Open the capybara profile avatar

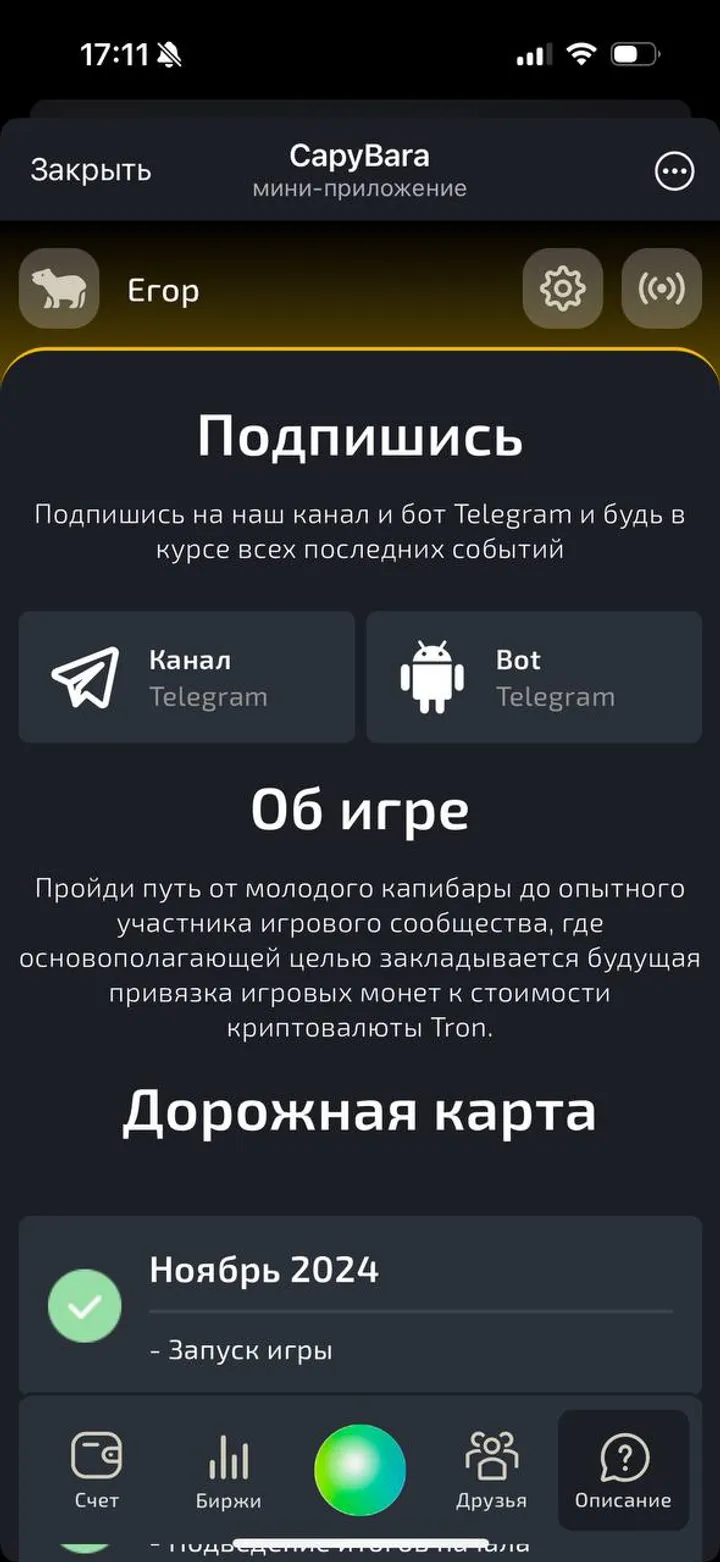pyautogui.click(x=59, y=289)
